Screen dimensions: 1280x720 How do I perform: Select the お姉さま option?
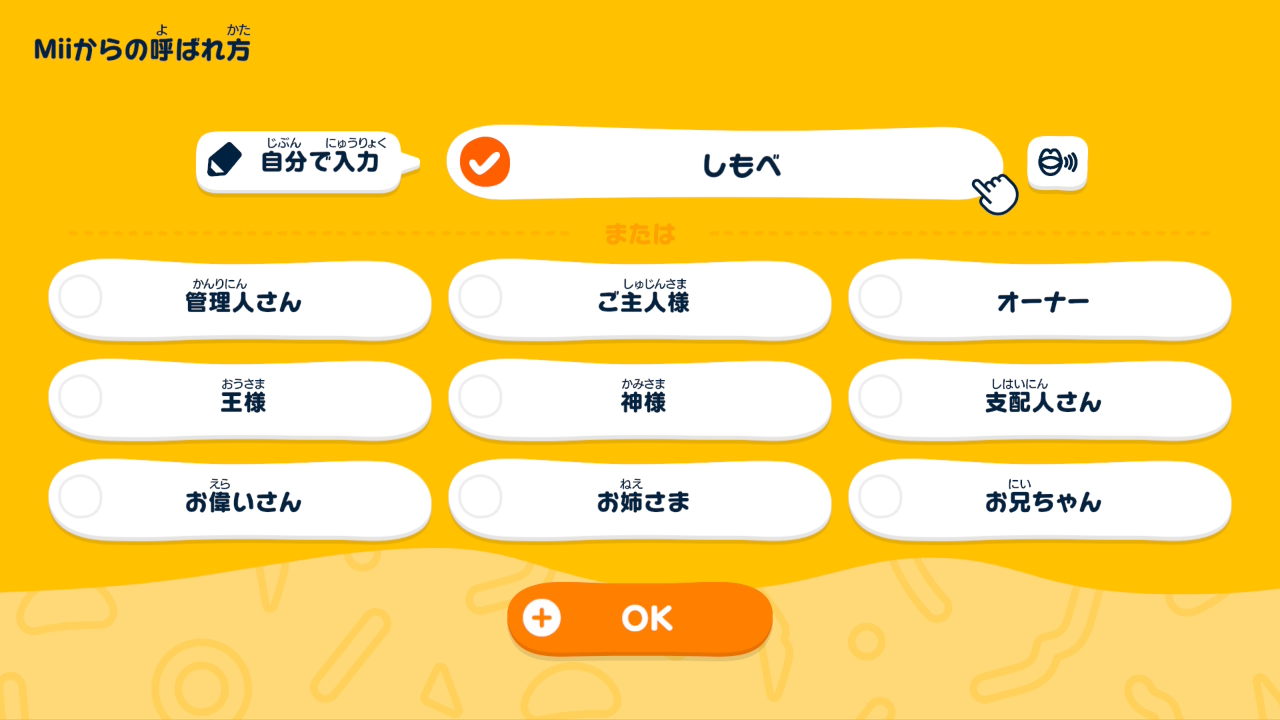pos(640,500)
